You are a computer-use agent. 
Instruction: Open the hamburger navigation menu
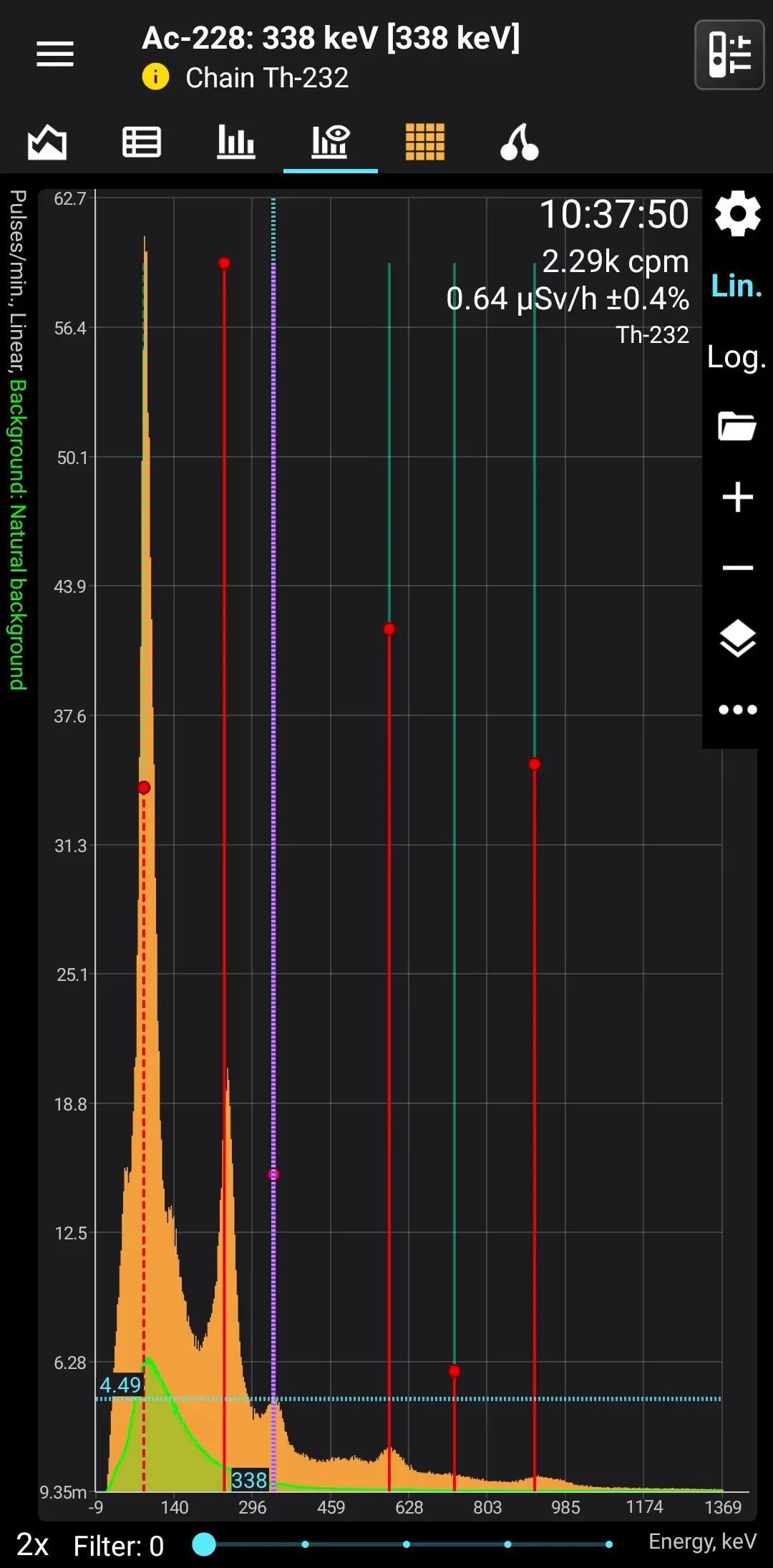(x=55, y=54)
